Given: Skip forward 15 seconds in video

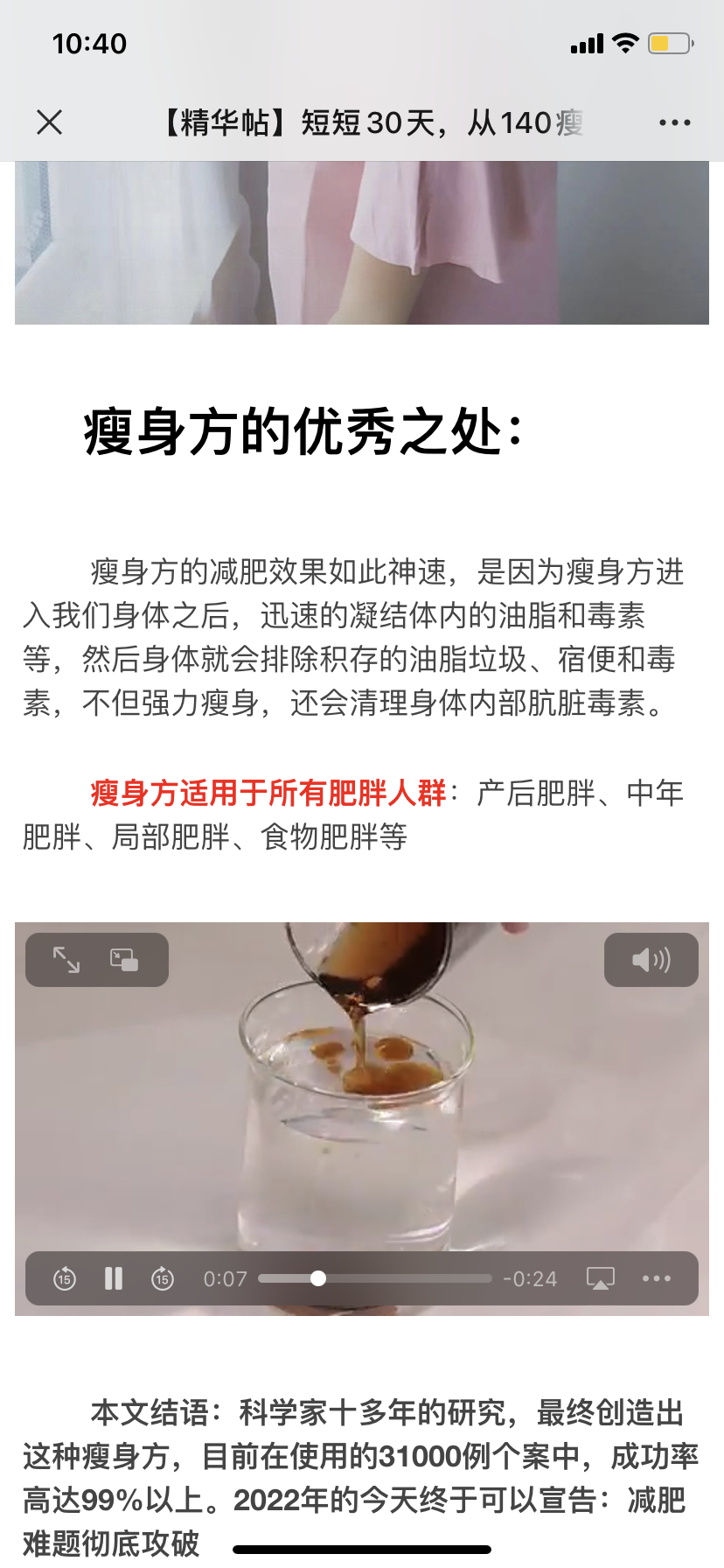Looking at the screenshot, I should (163, 1278).
